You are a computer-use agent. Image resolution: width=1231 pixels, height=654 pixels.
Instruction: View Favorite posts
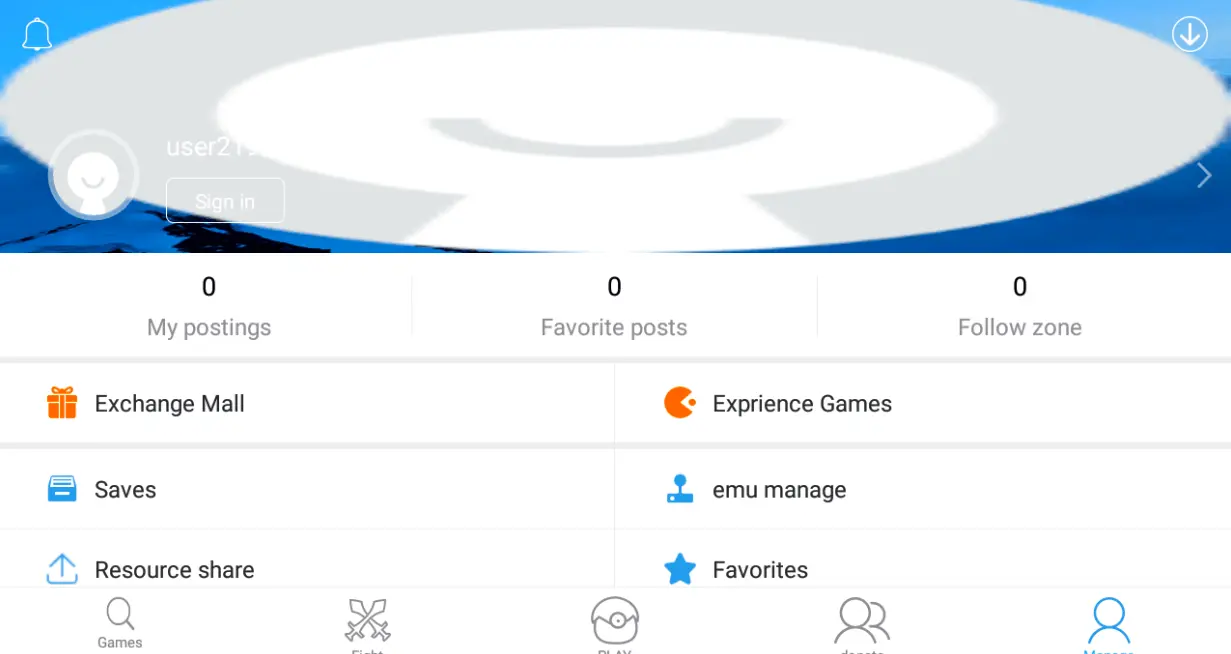(614, 306)
